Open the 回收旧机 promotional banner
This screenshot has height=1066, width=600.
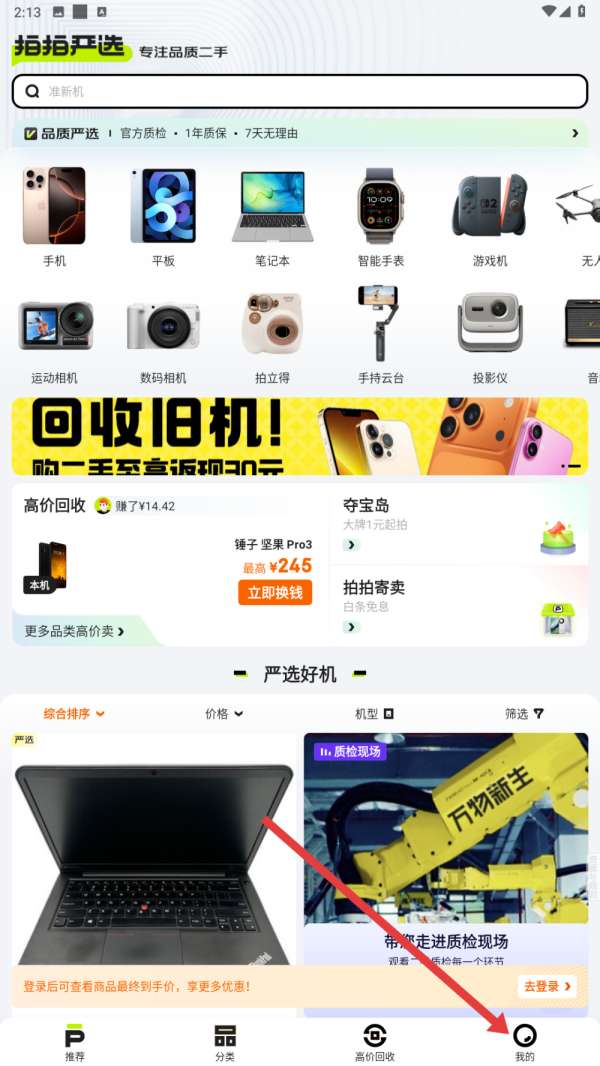300,436
